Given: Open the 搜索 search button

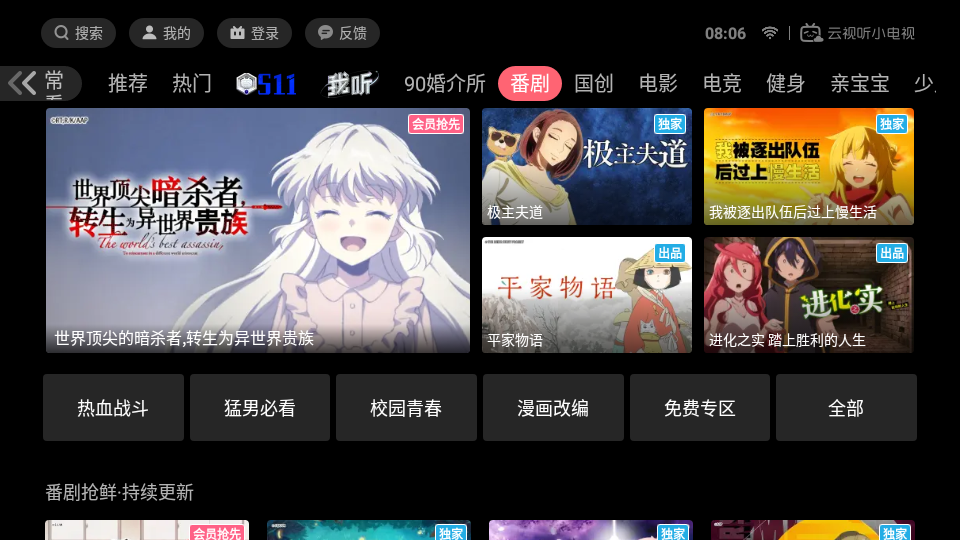Looking at the screenshot, I should tap(78, 33).
